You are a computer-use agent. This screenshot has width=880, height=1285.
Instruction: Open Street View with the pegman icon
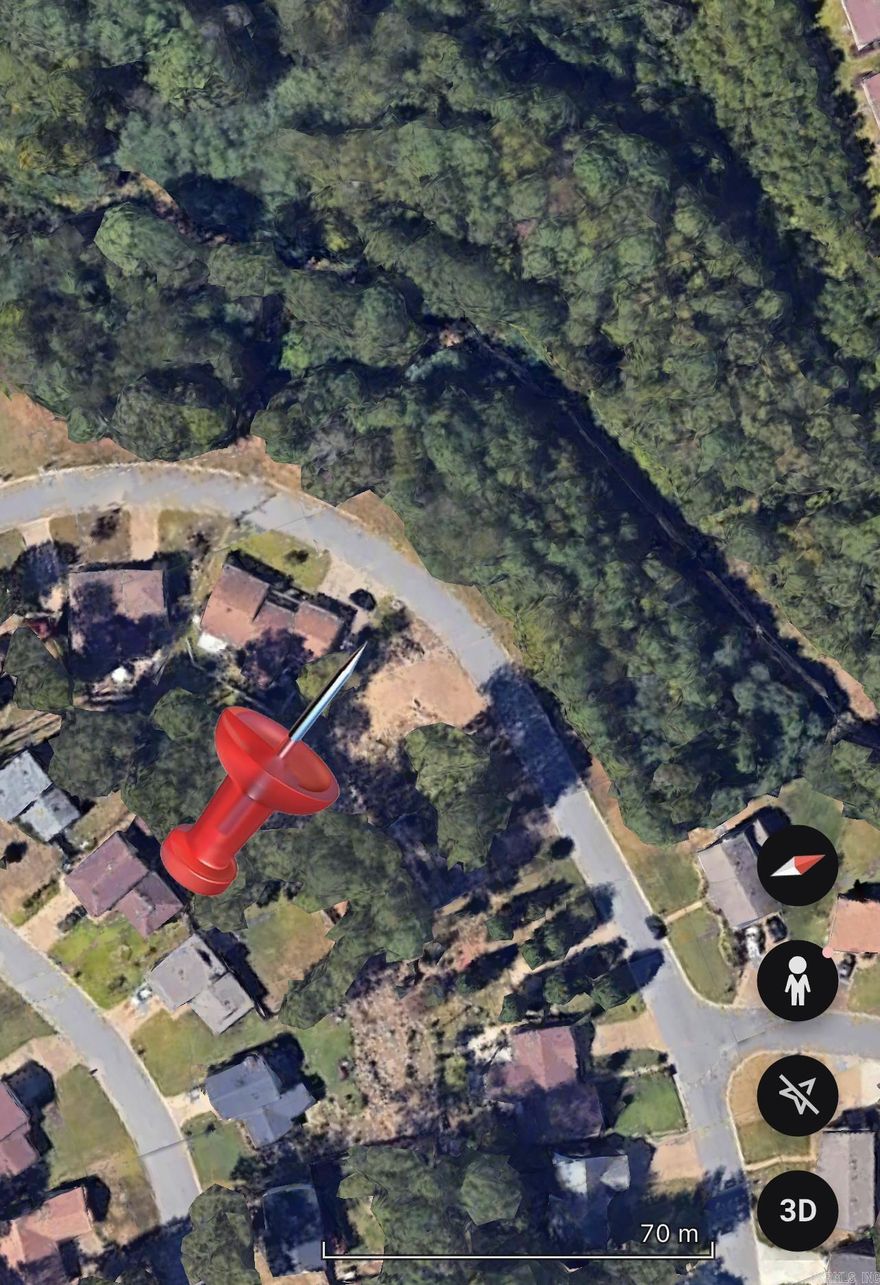pyautogui.click(x=797, y=980)
